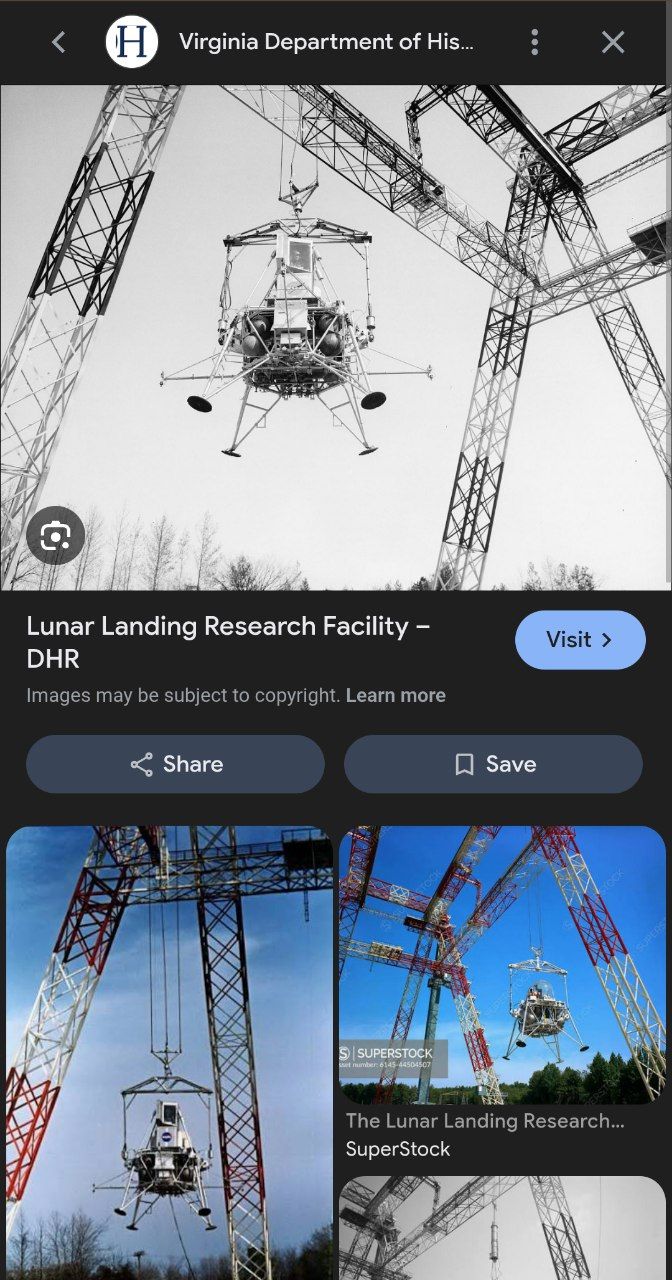Open the main black-and-white lander photo
This screenshot has height=1280, width=672.
point(336,338)
